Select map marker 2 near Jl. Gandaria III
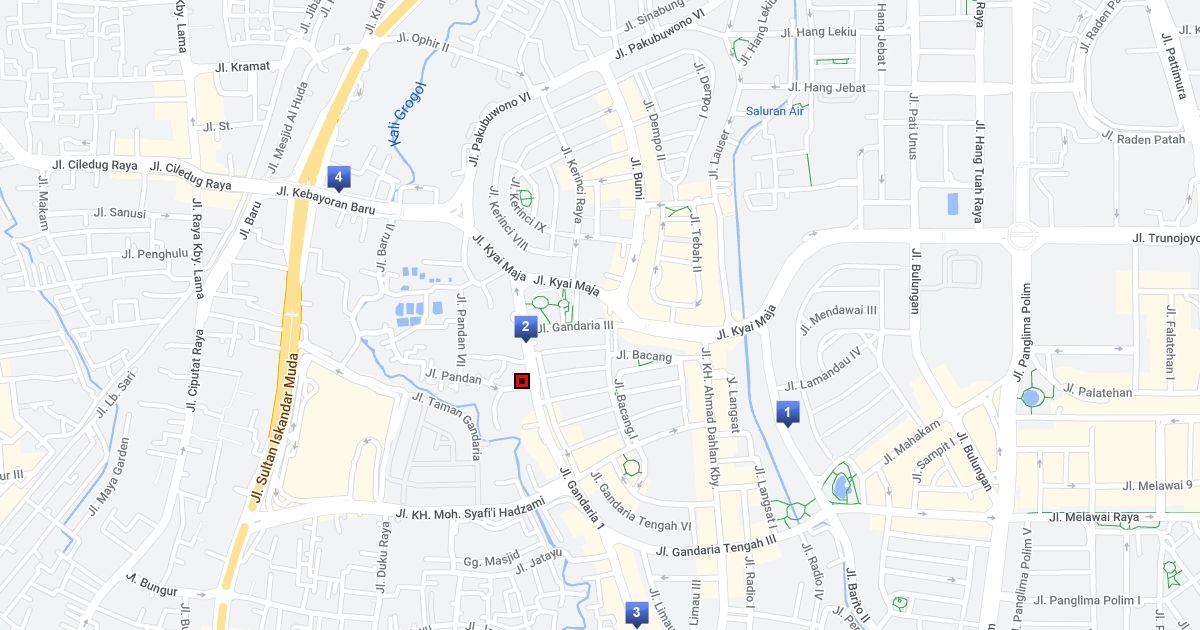Image resolution: width=1200 pixels, height=630 pixels. click(x=524, y=327)
